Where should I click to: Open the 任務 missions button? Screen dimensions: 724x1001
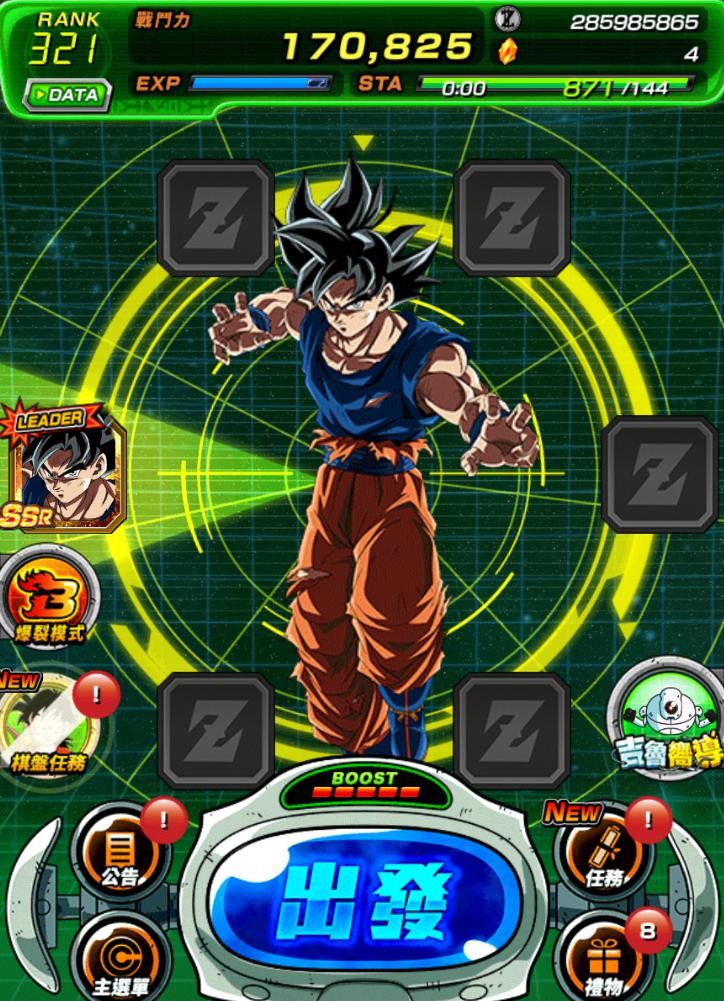click(603, 857)
